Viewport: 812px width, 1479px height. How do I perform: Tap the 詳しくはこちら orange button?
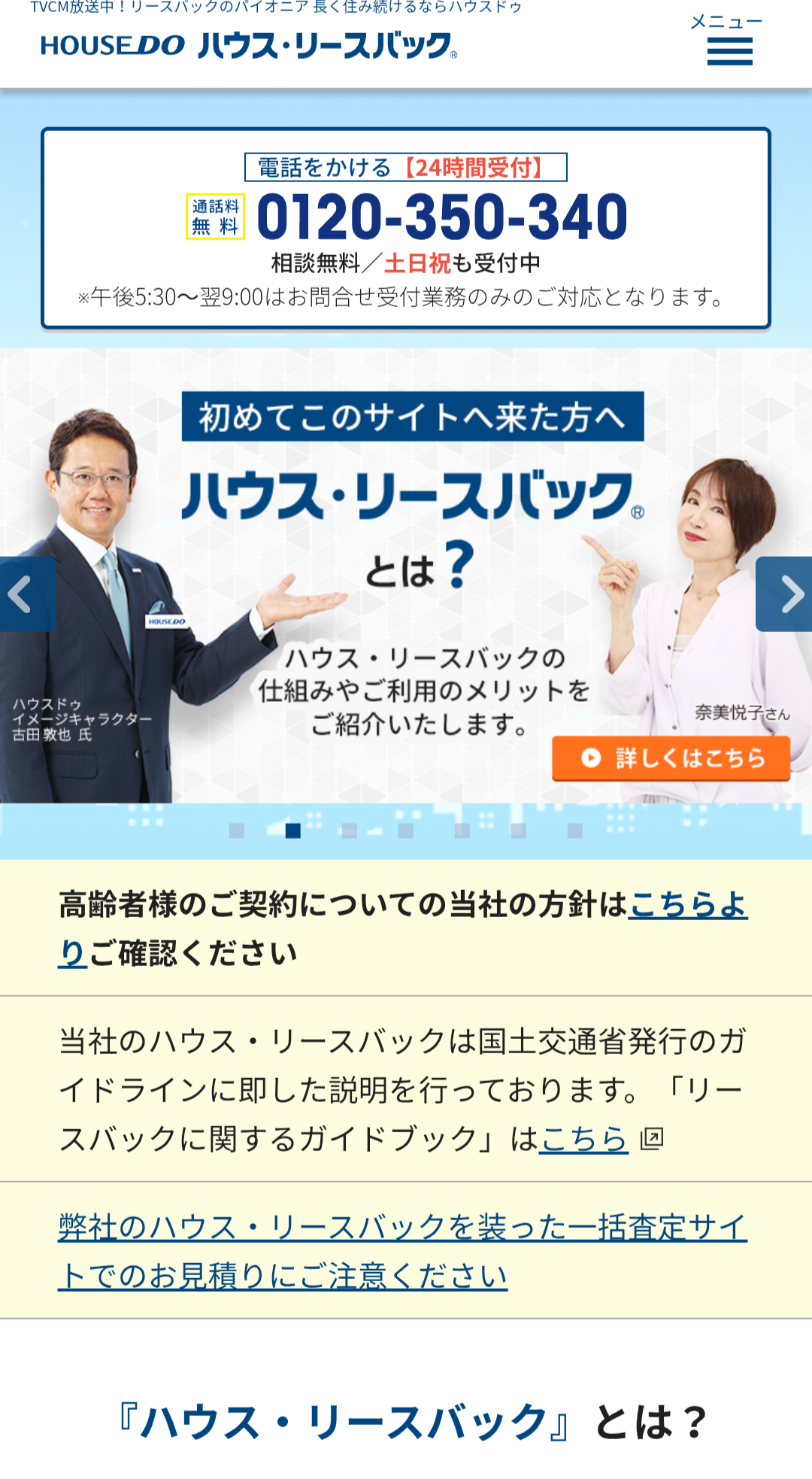pos(671,758)
